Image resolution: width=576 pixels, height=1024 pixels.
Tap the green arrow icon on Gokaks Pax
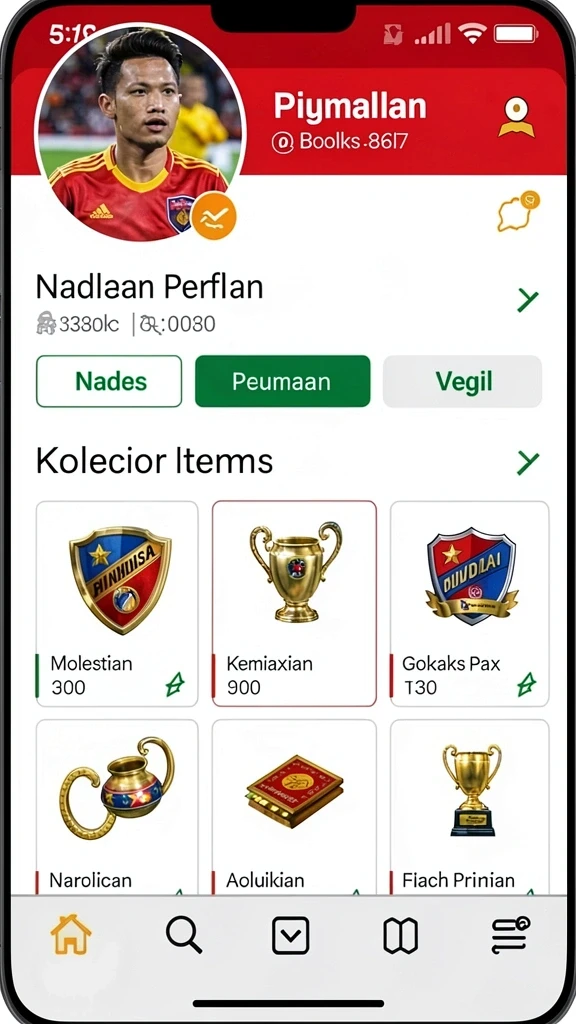pos(526,685)
